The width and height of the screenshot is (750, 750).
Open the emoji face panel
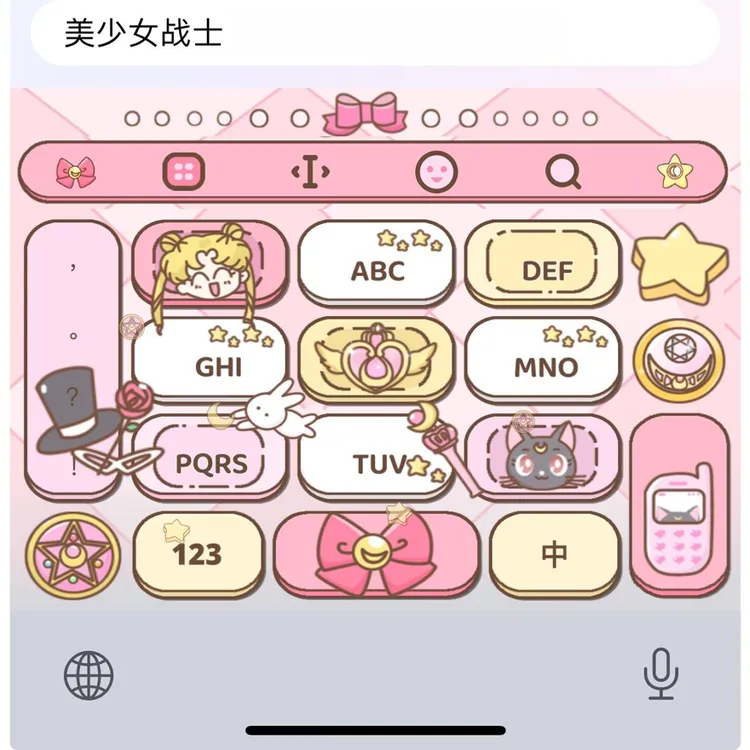436,172
